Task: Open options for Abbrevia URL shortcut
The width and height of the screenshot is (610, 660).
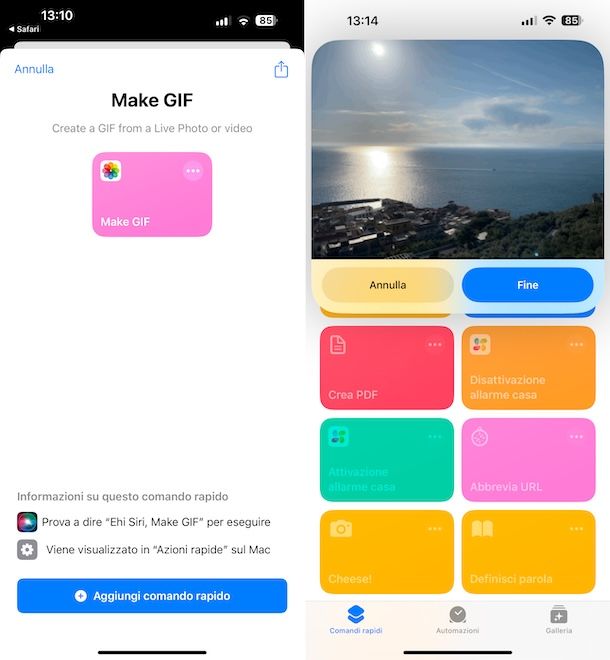Action: click(576, 436)
